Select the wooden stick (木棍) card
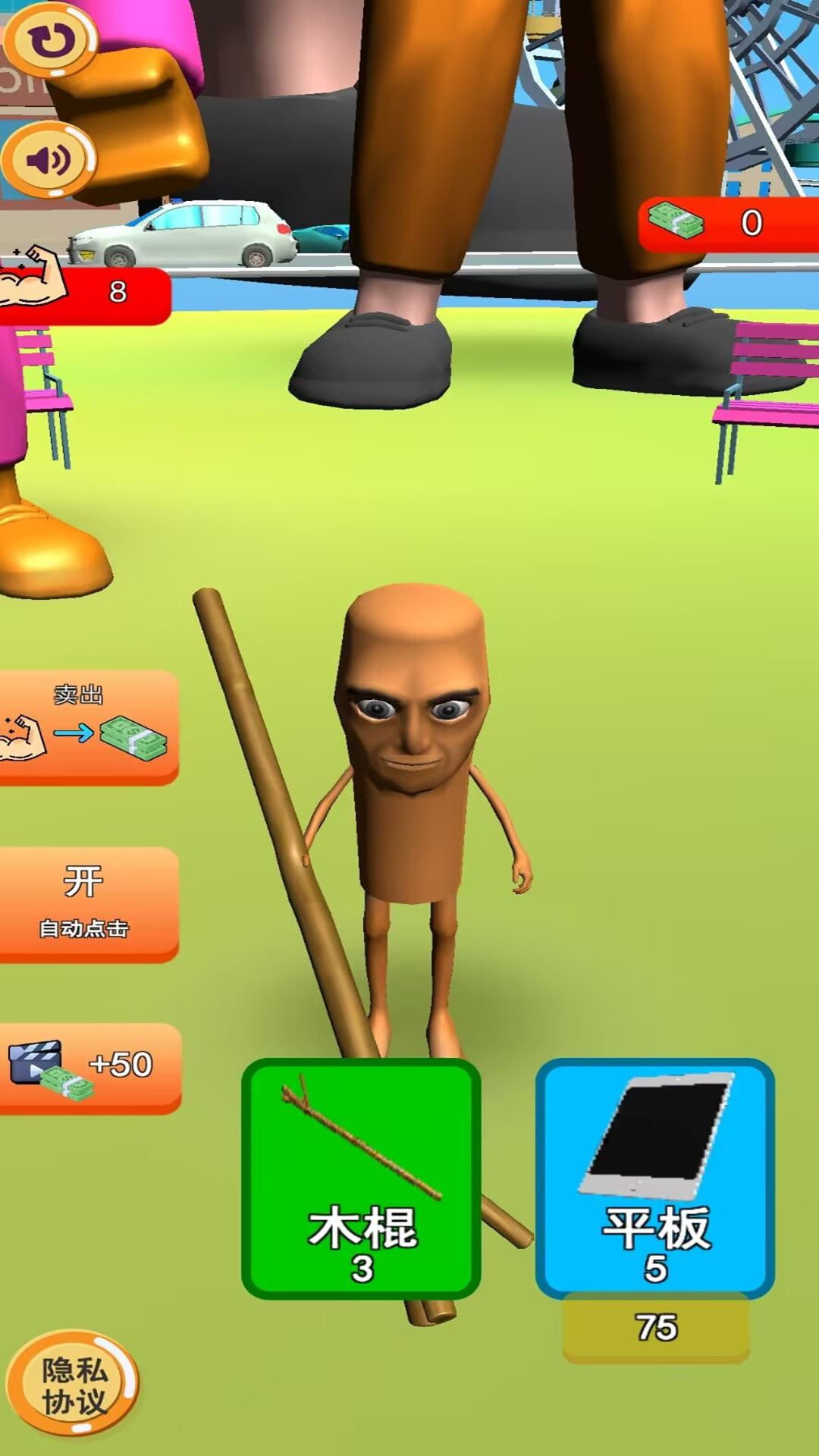This screenshot has width=819, height=1456. pyautogui.click(x=361, y=1178)
